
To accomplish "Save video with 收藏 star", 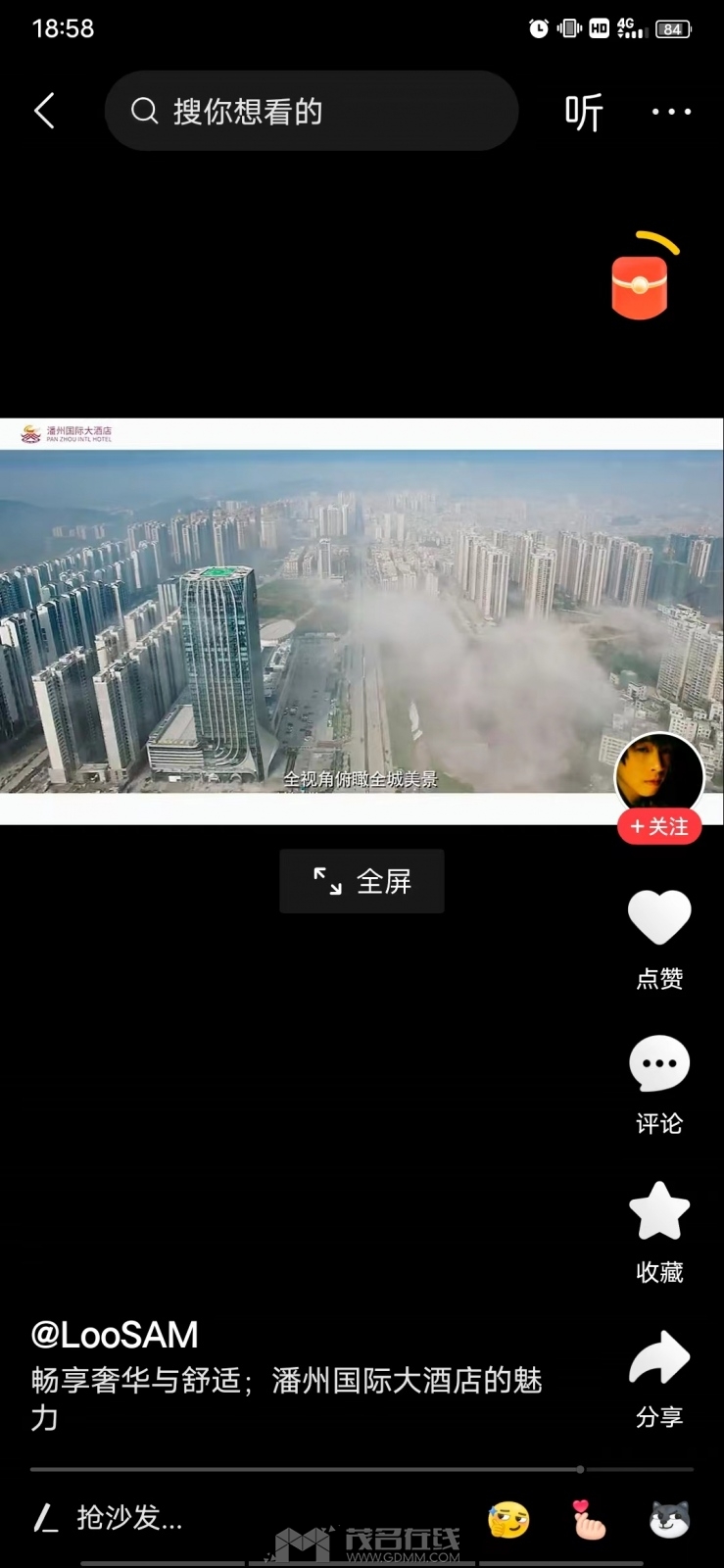I will 659,1211.
